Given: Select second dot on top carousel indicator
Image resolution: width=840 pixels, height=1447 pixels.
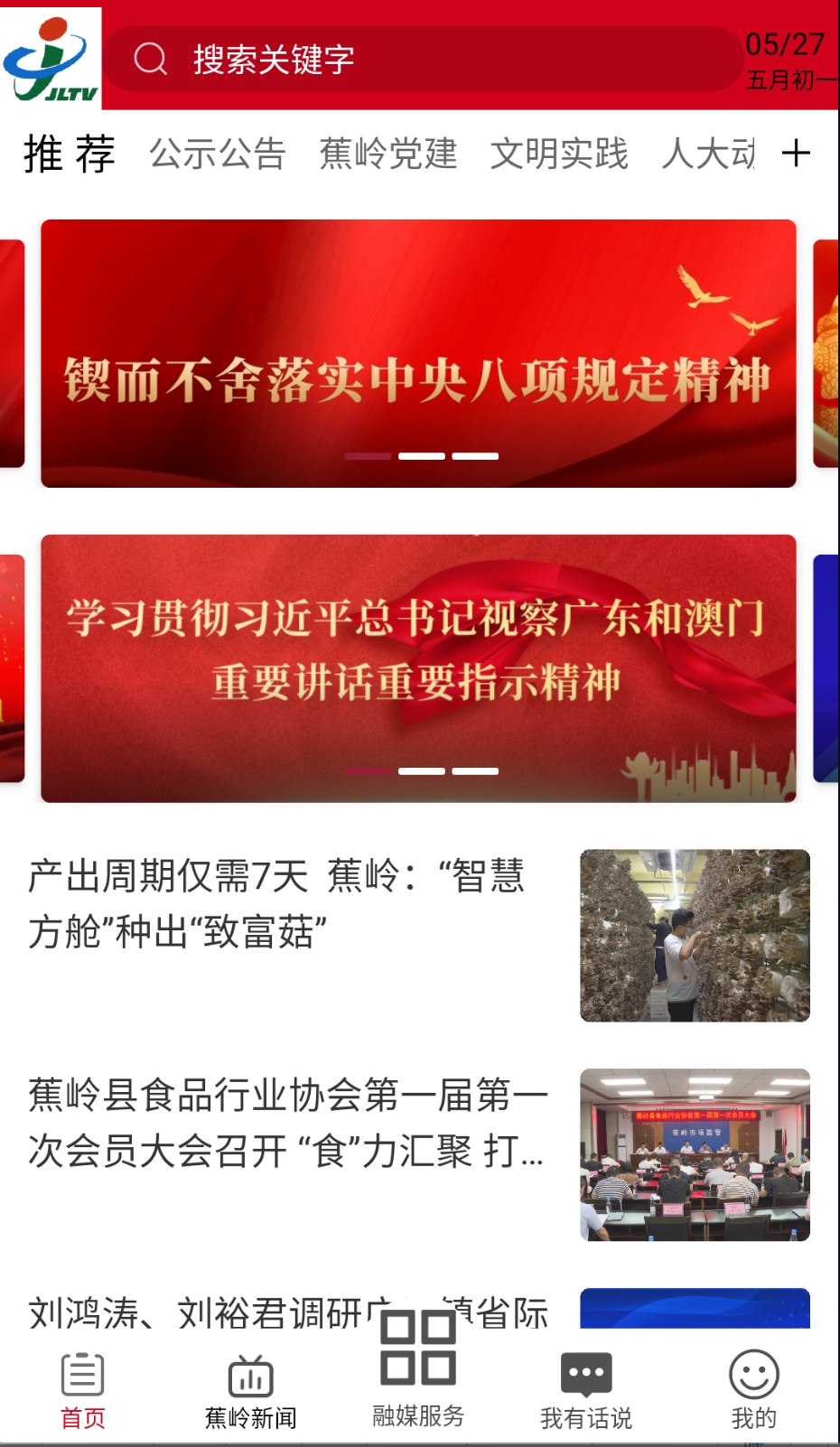Looking at the screenshot, I should 421,456.
